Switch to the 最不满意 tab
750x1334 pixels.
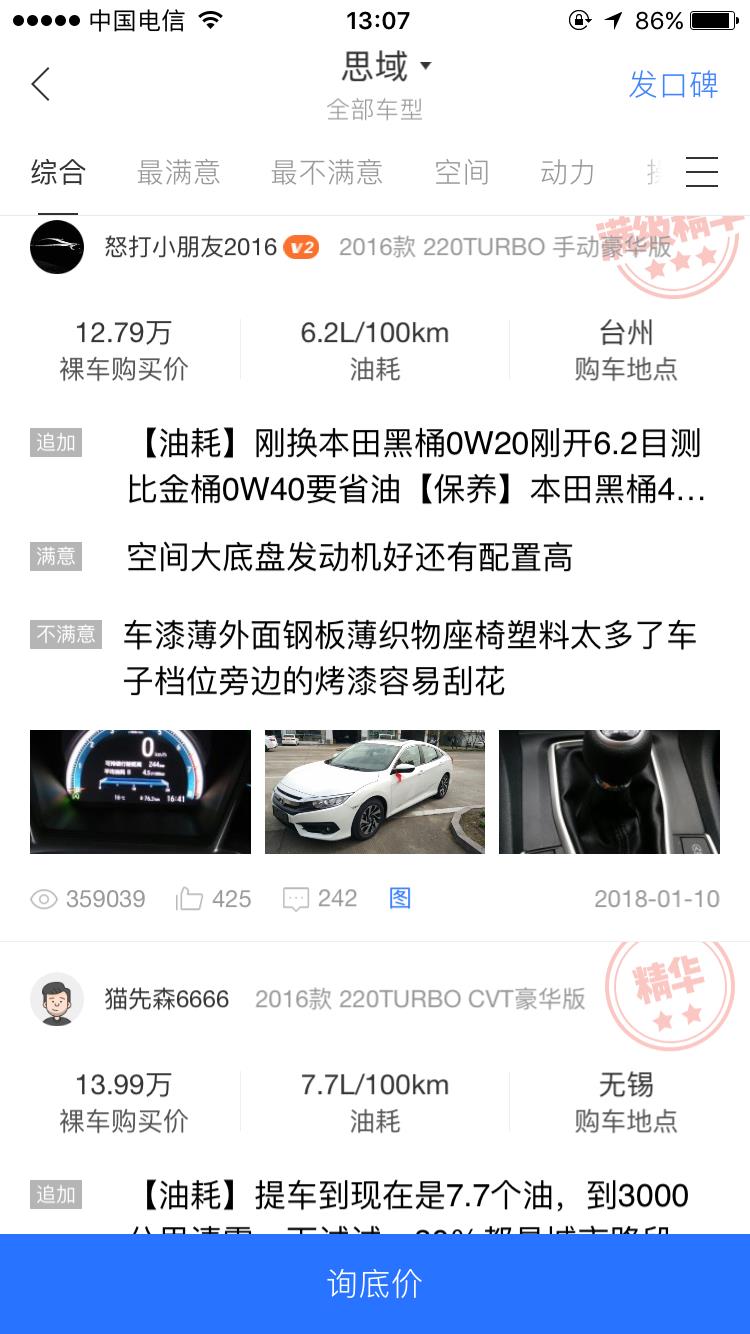[326, 172]
